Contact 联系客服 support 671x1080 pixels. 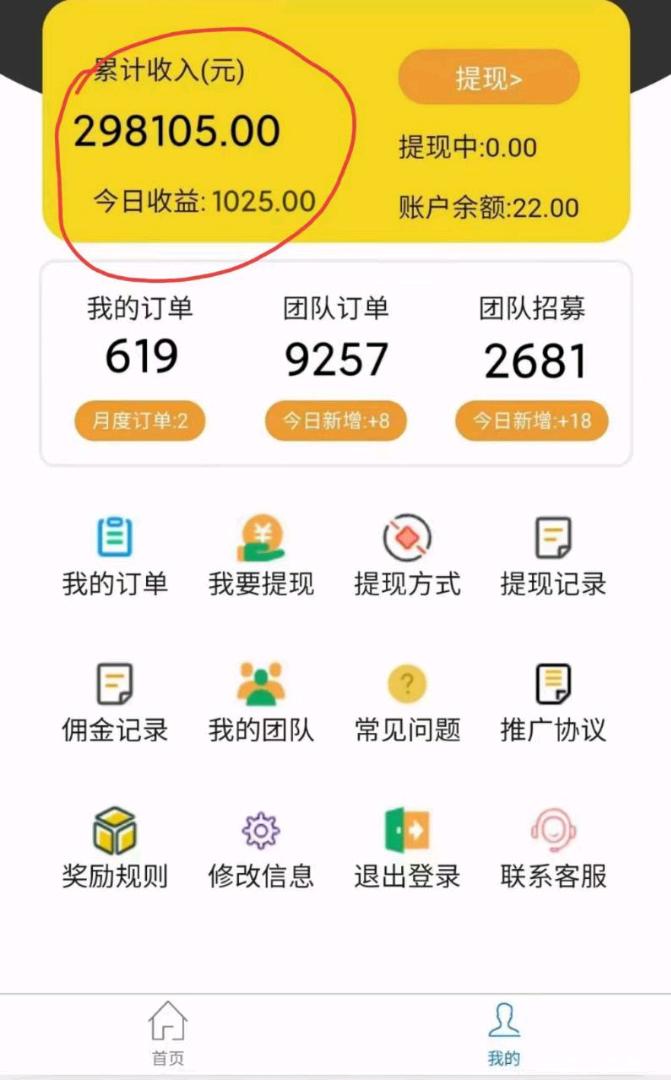click(x=553, y=849)
